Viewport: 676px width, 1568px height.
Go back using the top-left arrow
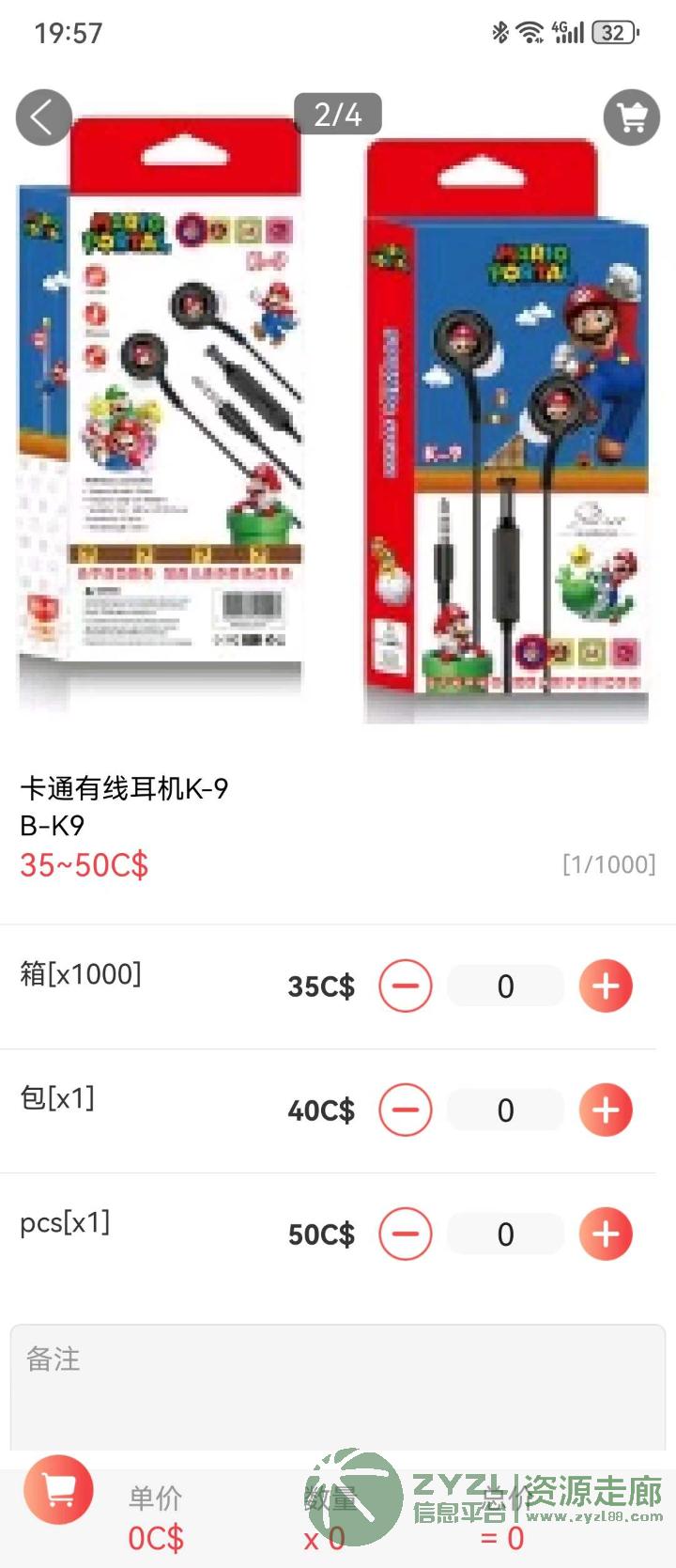[x=43, y=117]
